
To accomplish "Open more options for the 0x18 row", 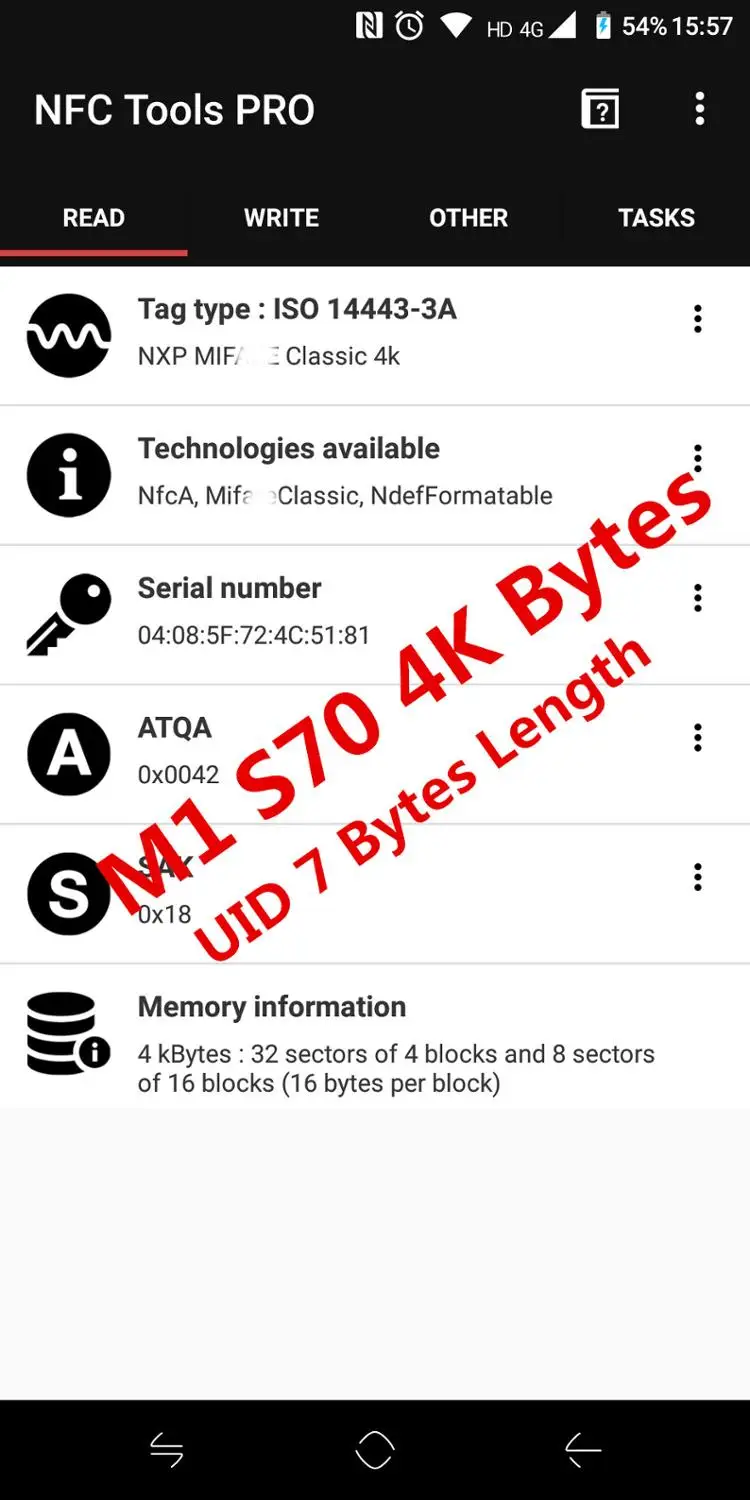I will [698, 877].
